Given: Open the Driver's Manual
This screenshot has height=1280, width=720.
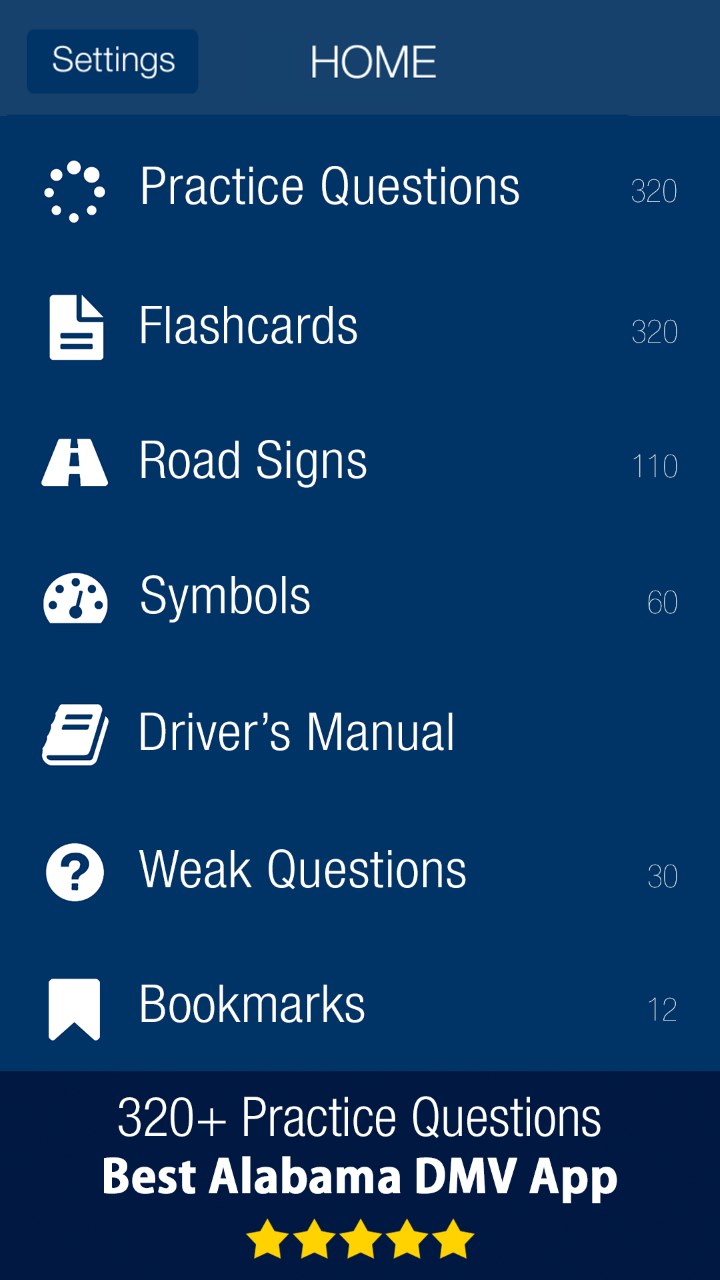Looking at the screenshot, I should click(x=297, y=733).
